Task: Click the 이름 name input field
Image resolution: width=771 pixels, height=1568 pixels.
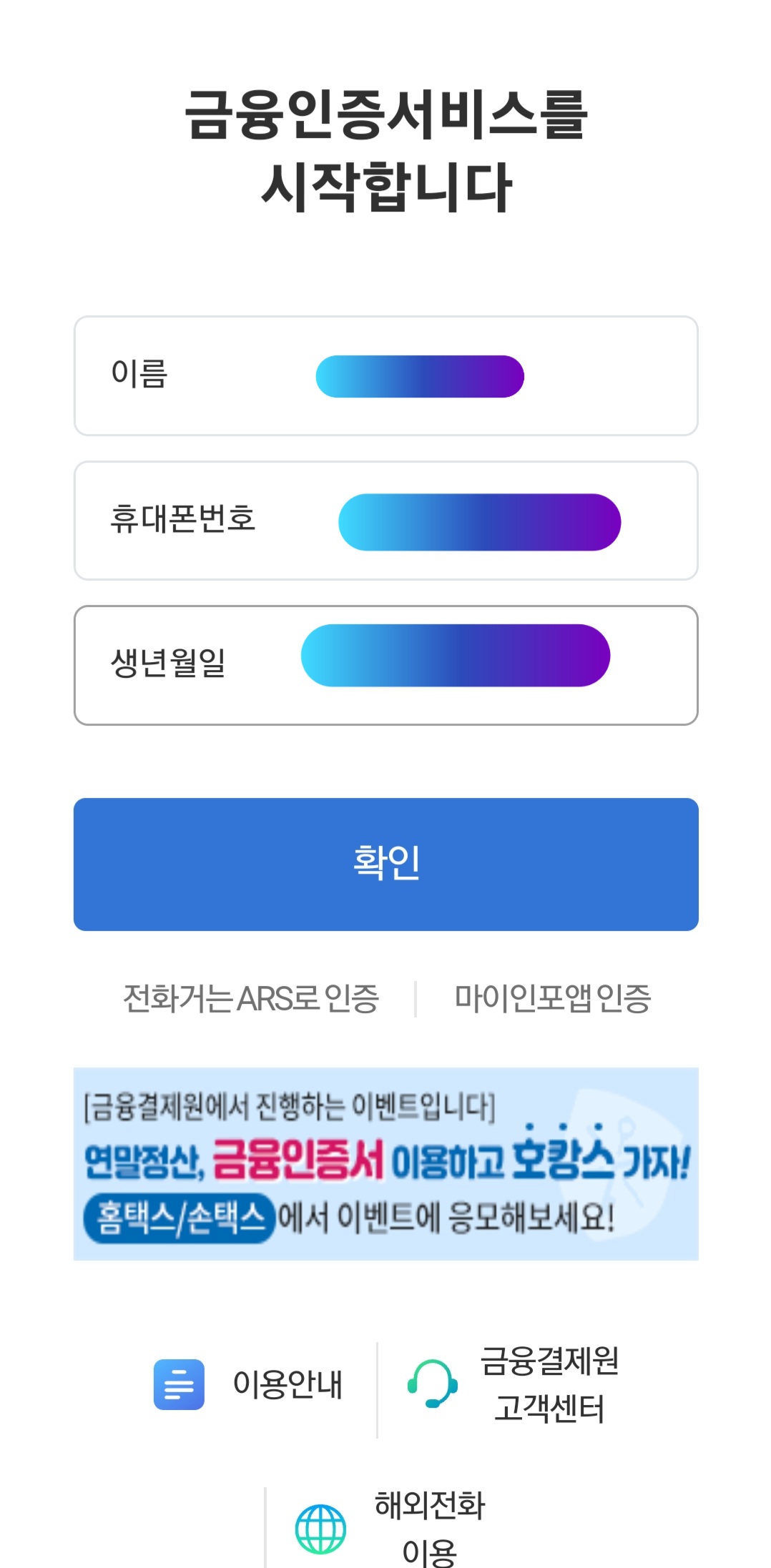Action: tap(385, 375)
